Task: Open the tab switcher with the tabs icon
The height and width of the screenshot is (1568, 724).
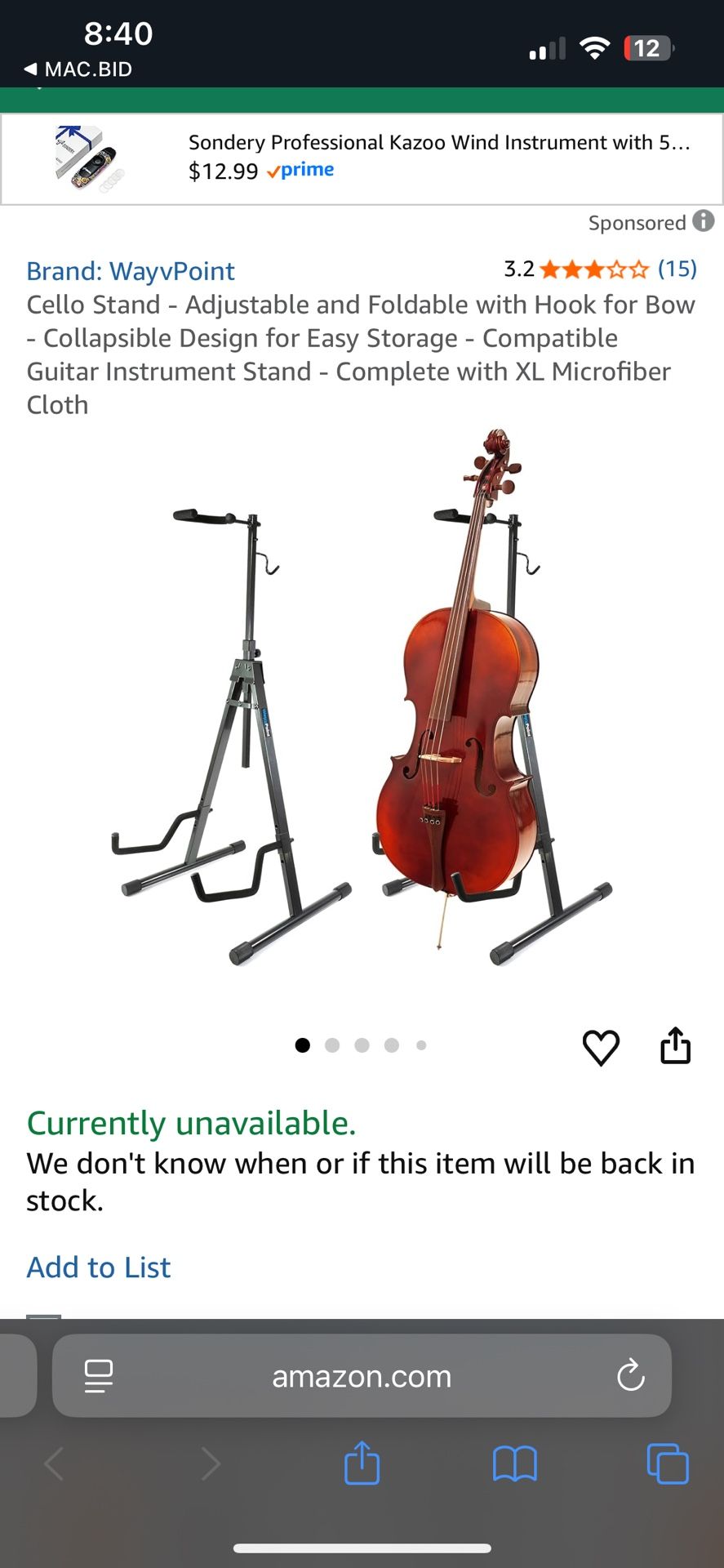Action: click(x=667, y=1463)
